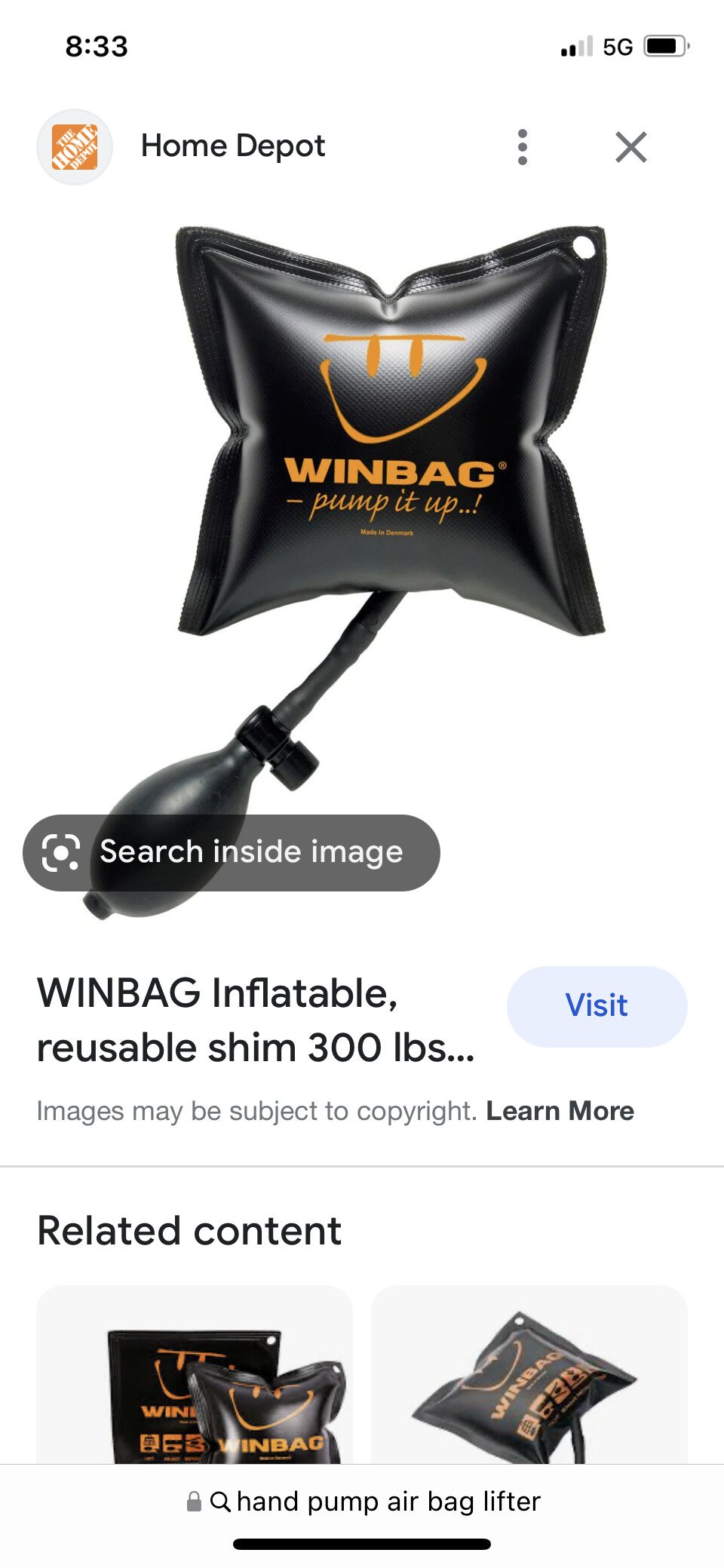This screenshot has width=724, height=1568.
Task: Open the Home Depot source logo
Action: point(75,147)
